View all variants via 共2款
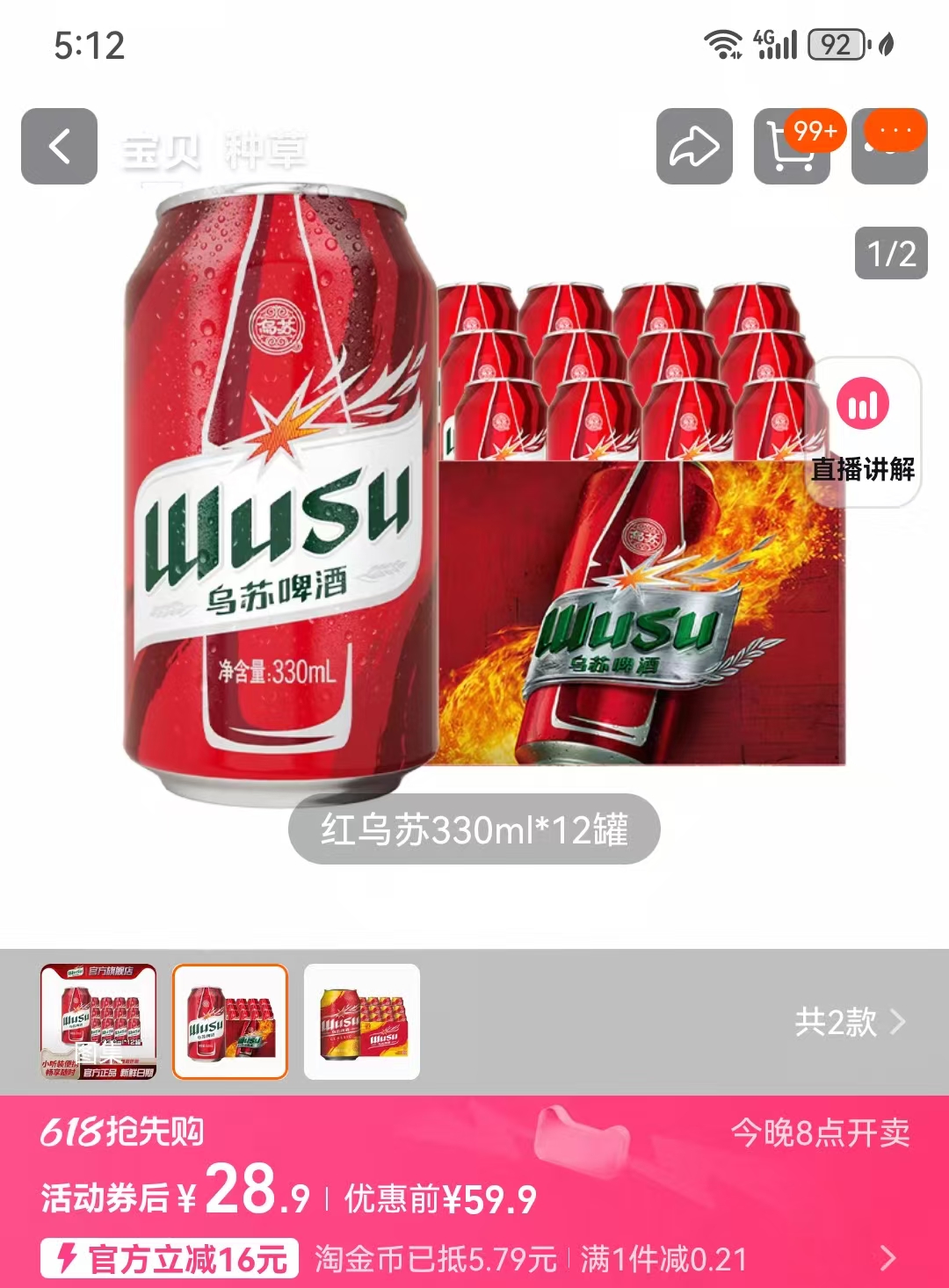The image size is (949, 1288). [848, 1022]
